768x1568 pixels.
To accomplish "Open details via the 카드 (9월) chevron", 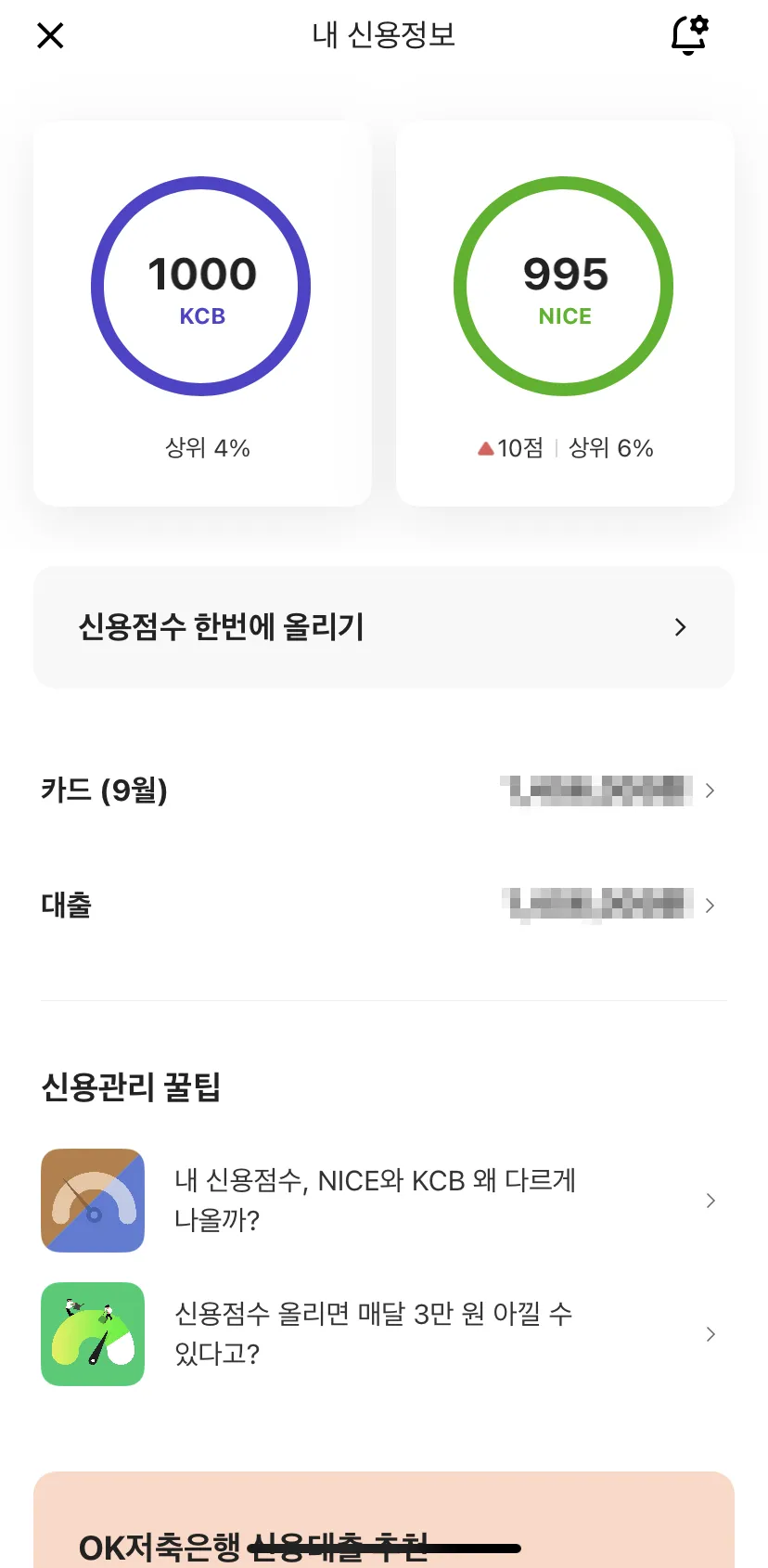I will pyautogui.click(x=710, y=790).
